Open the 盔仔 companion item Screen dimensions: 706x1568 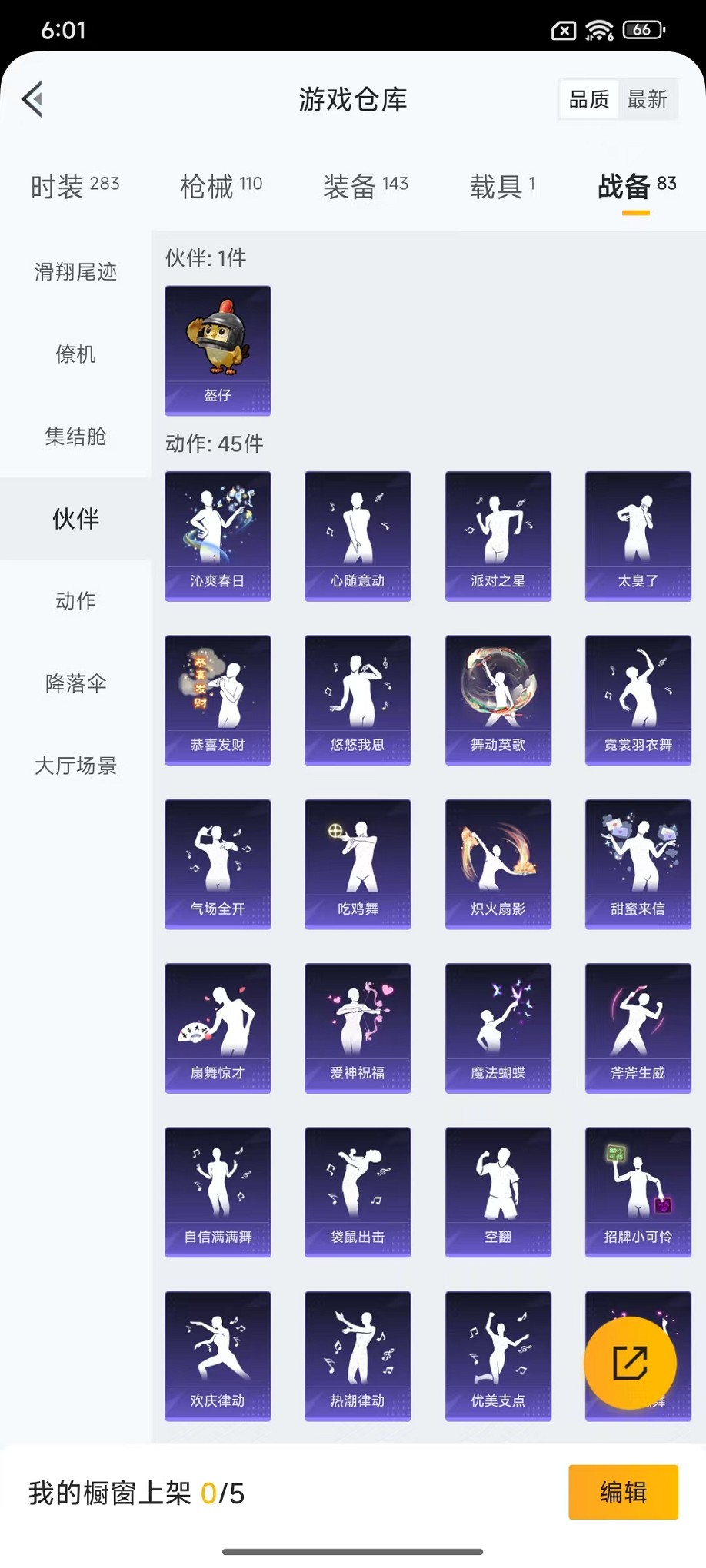pos(218,350)
